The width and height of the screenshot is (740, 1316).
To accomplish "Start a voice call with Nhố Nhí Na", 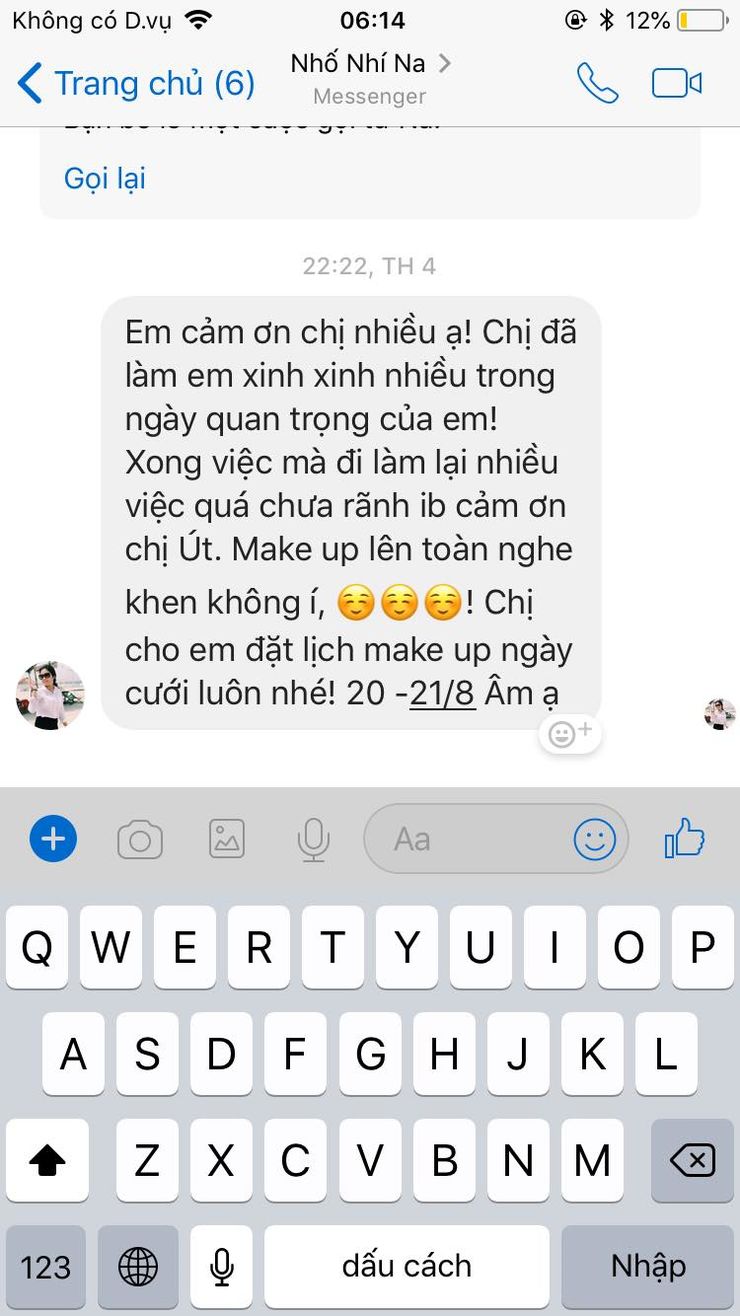I will tap(598, 83).
